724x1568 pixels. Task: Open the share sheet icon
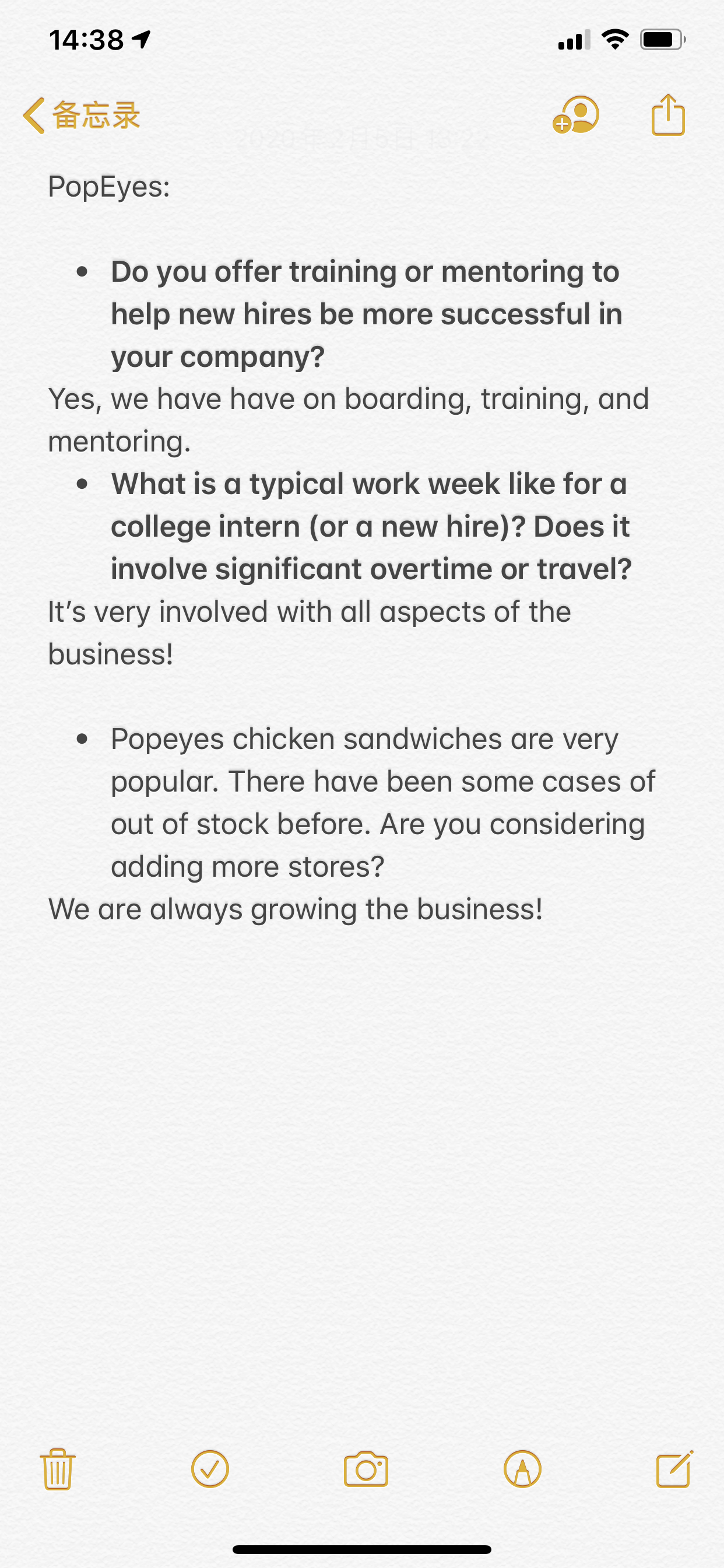[668, 114]
